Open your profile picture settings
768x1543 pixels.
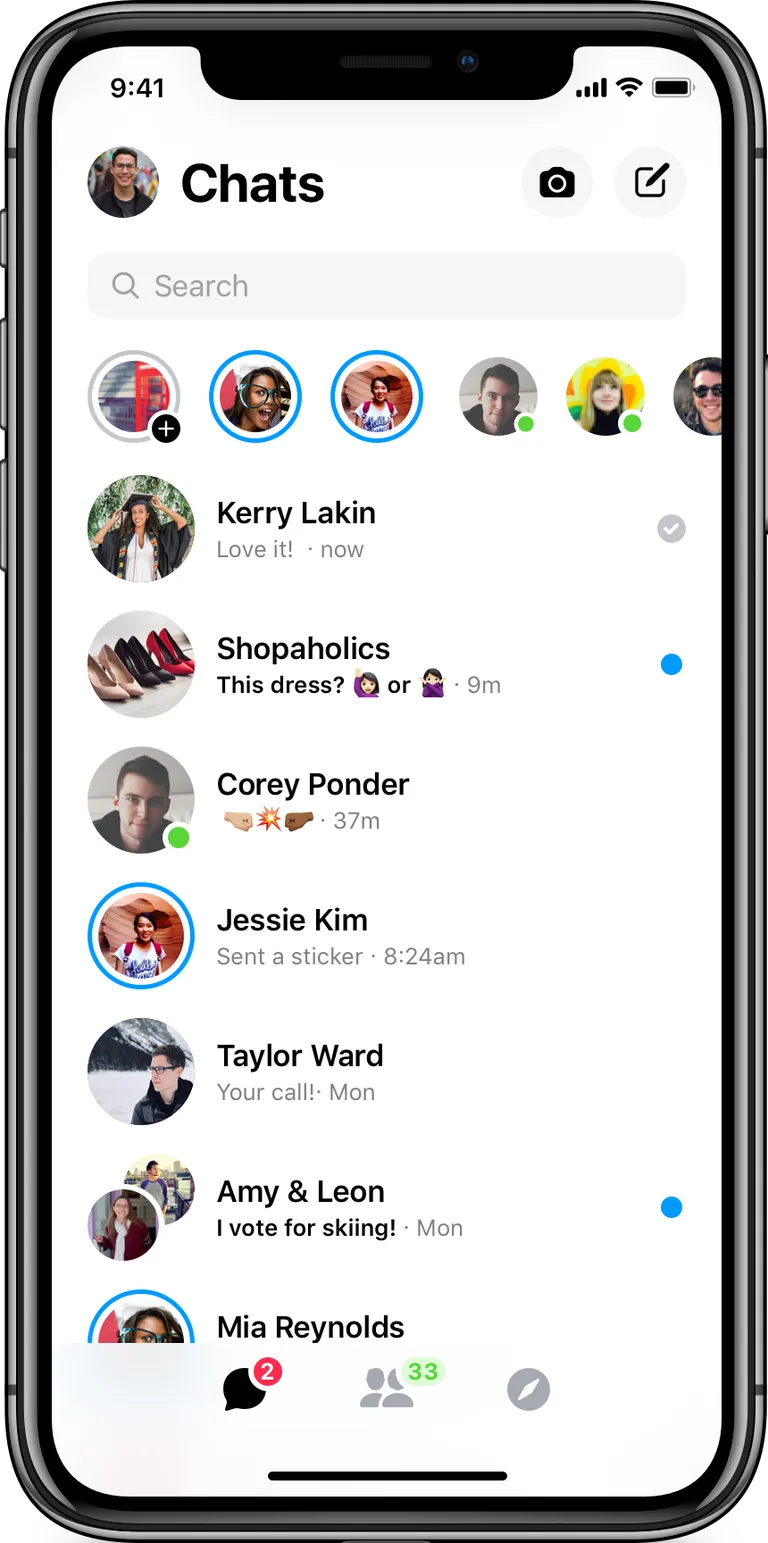pos(123,183)
